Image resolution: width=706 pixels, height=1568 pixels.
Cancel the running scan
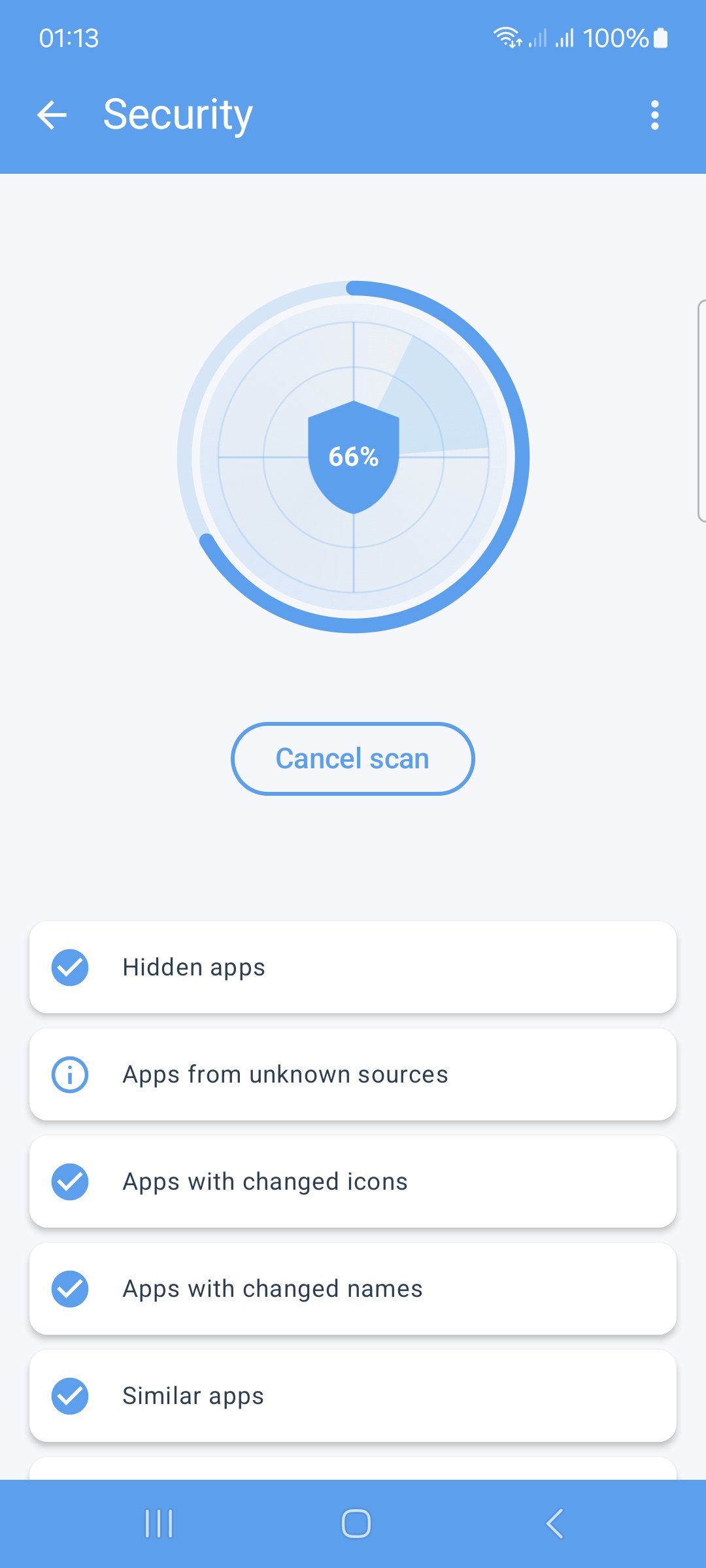click(353, 759)
